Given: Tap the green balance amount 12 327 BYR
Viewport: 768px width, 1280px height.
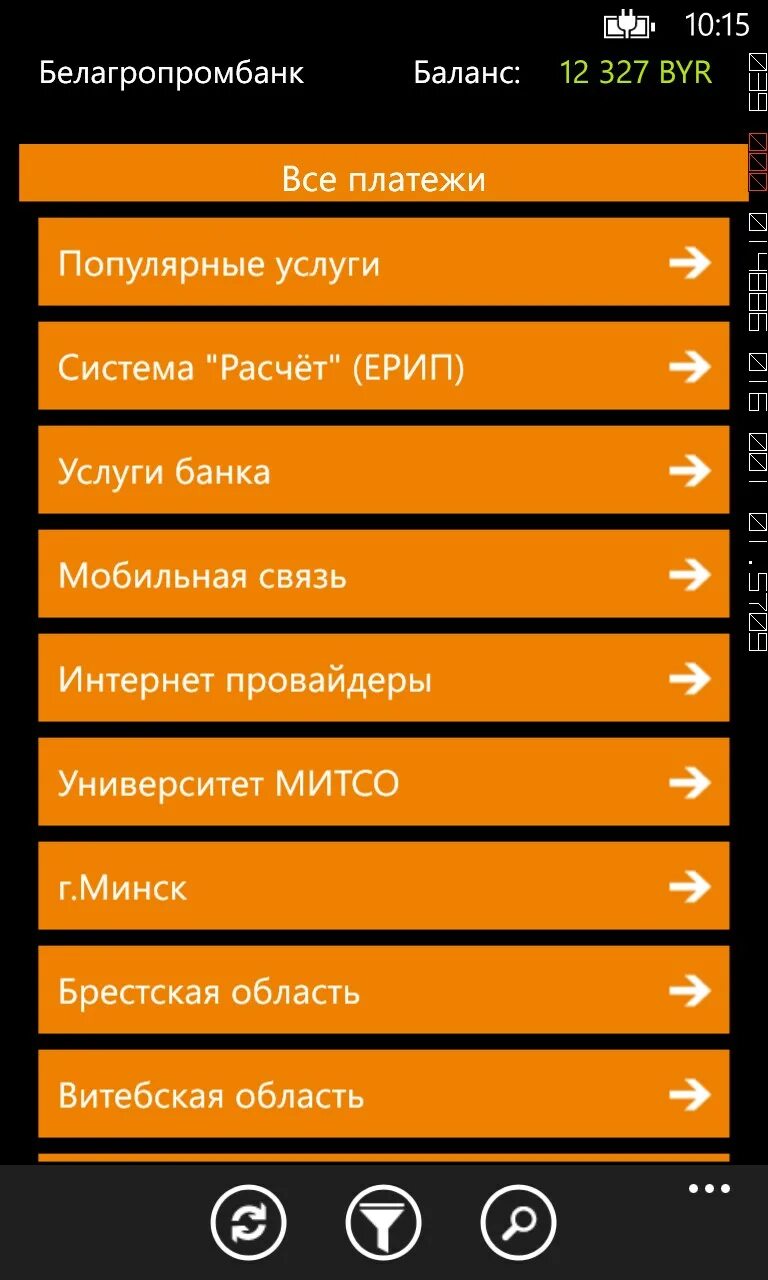Looking at the screenshot, I should coord(636,72).
